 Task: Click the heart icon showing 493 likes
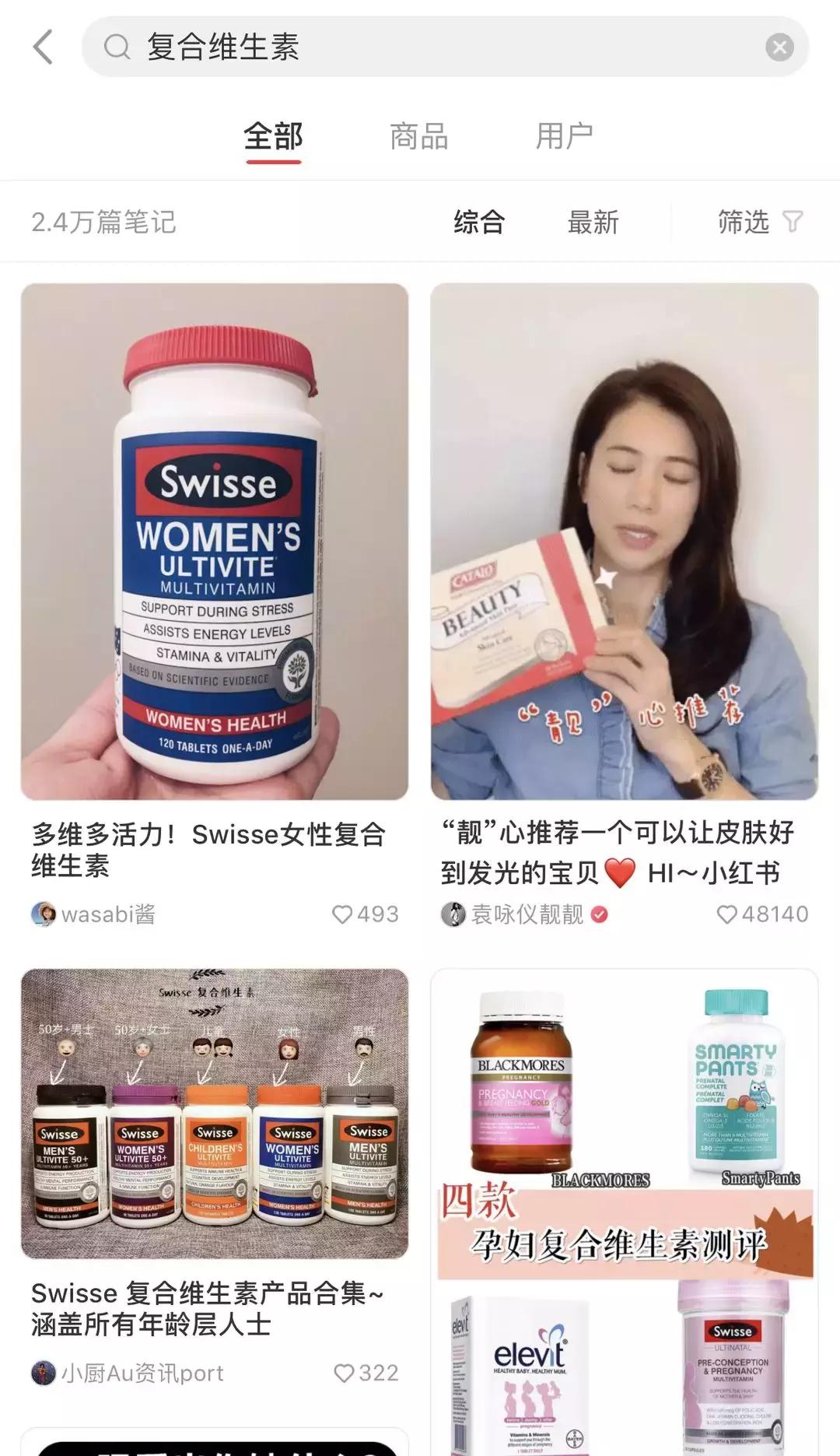342,915
